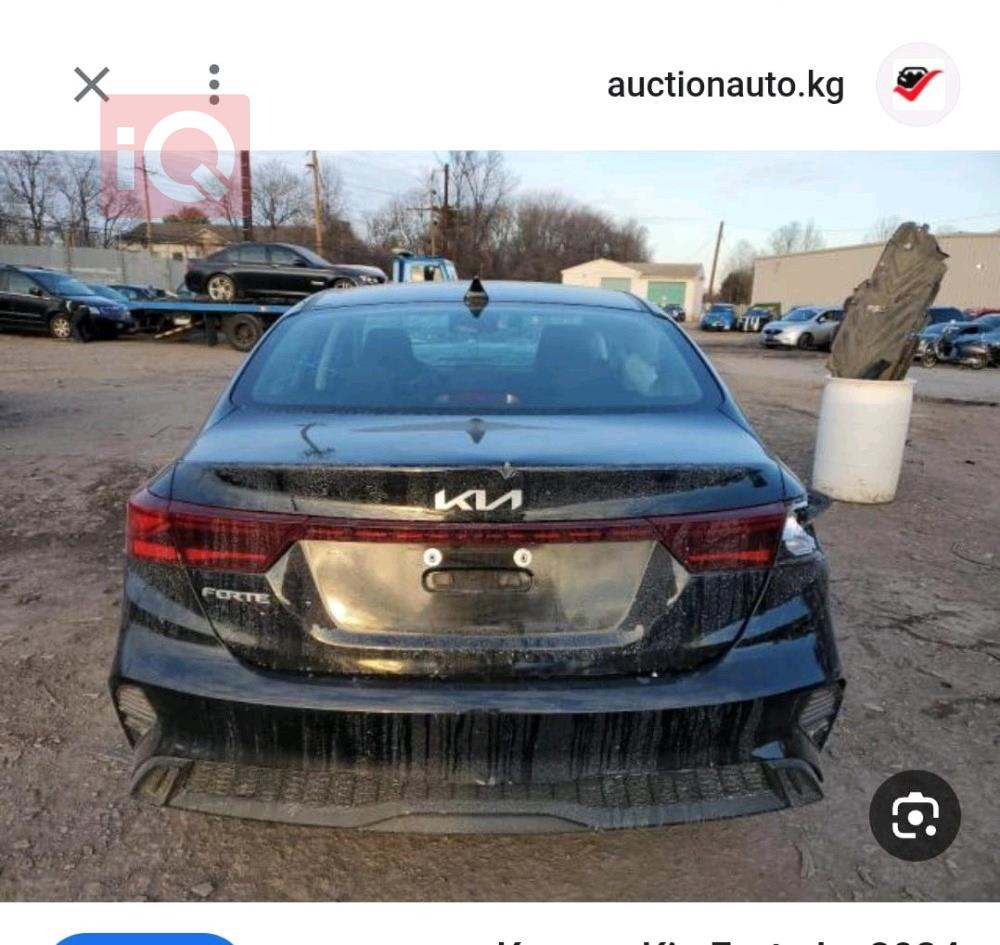The height and width of the screenshot is (945, 1000).
Task: Close the image viewer
Action: tap(91, 85)
